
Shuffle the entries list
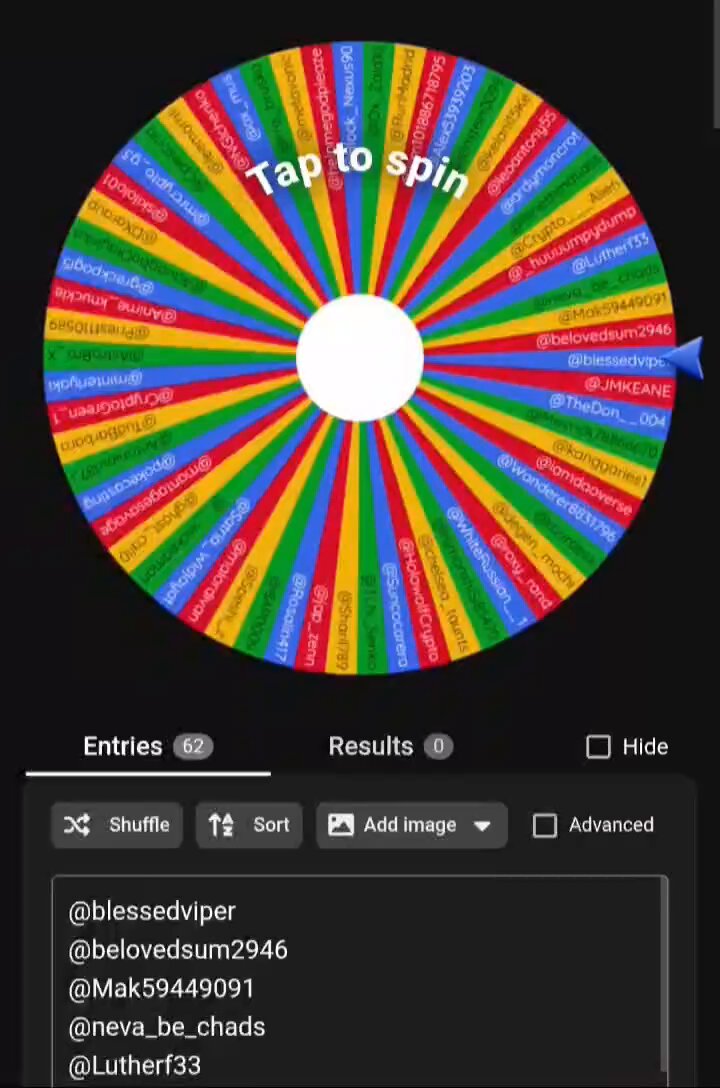click(117, 825)
